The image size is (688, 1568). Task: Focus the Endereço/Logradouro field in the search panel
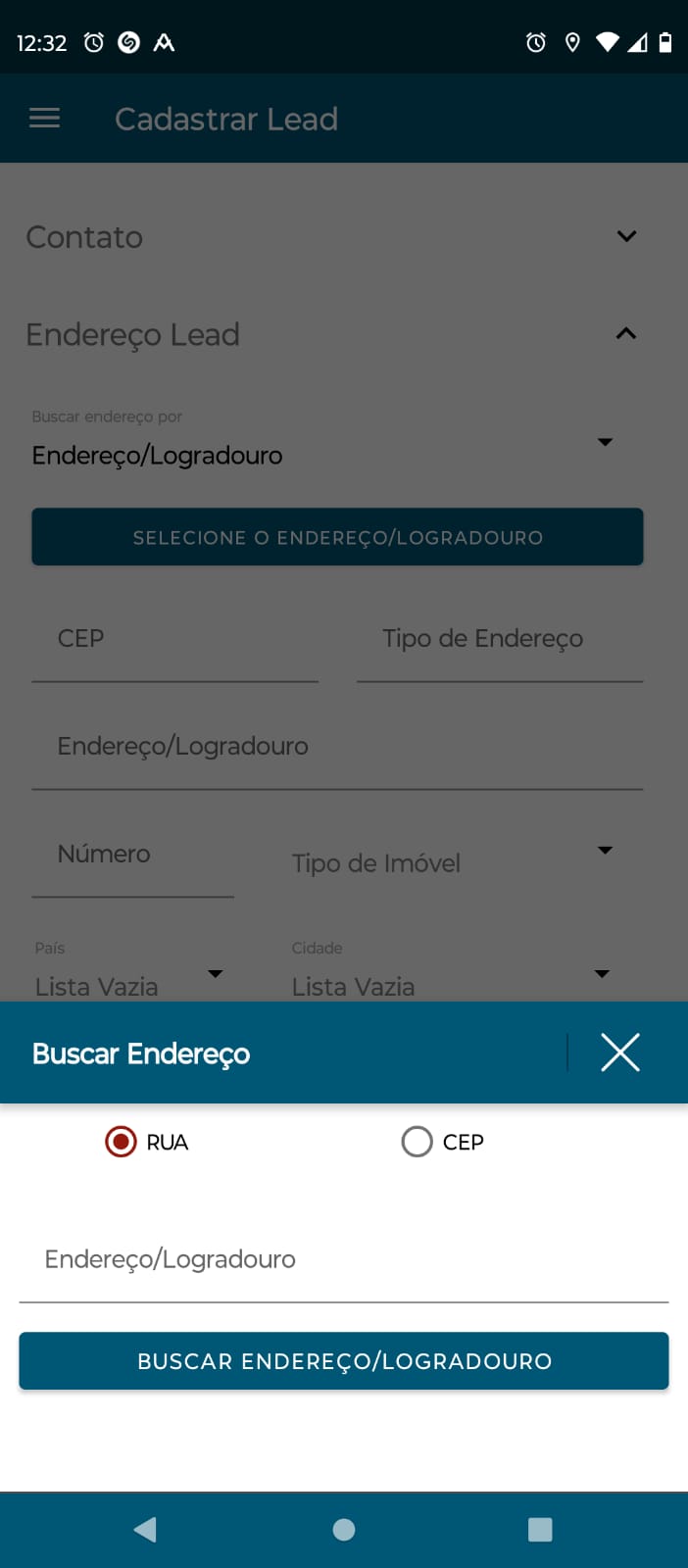343,1260
